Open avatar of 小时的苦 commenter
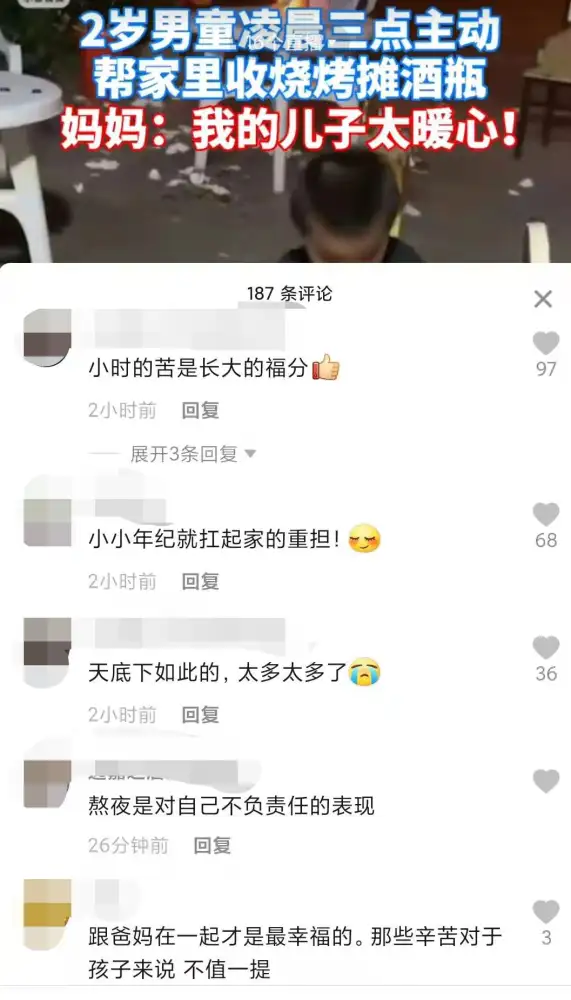Viewport: 571px width, 1000px height. click(x=47, y=338)
